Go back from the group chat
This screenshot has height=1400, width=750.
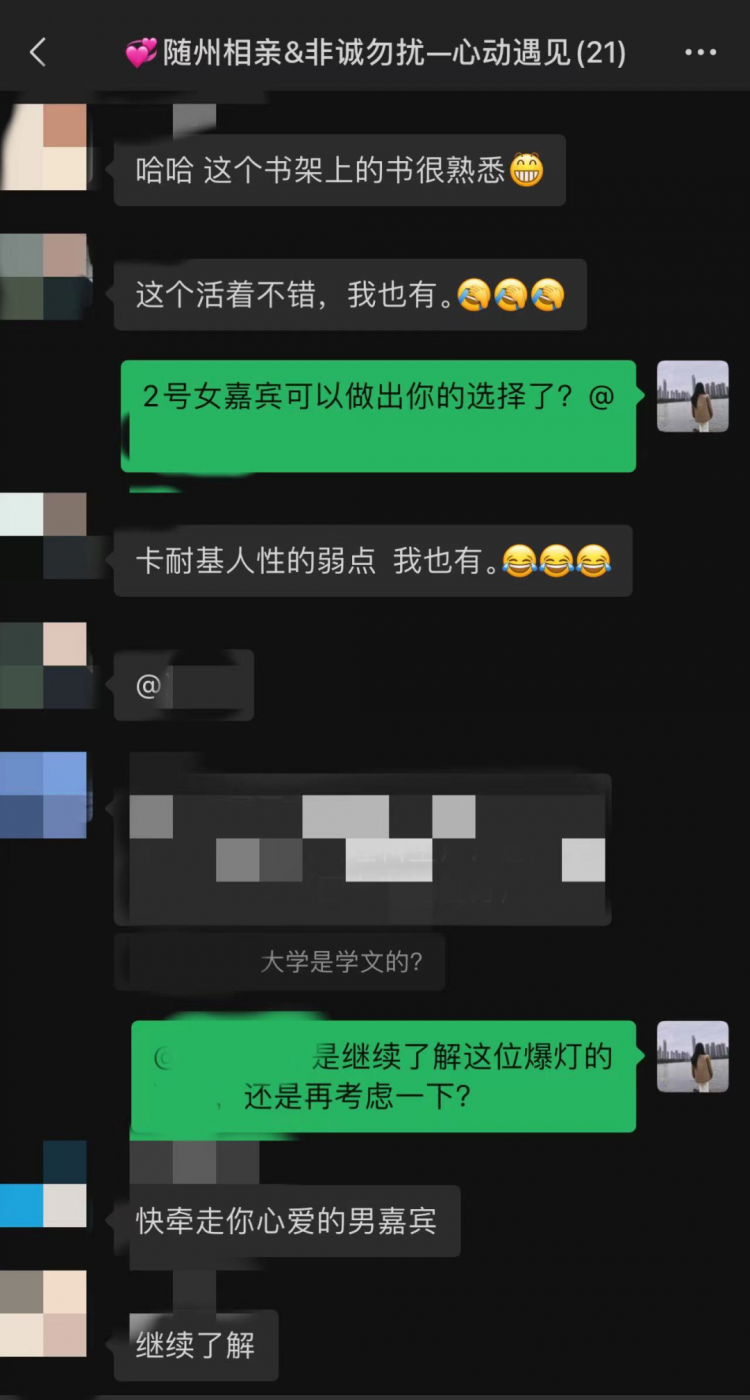pos(38,53)
